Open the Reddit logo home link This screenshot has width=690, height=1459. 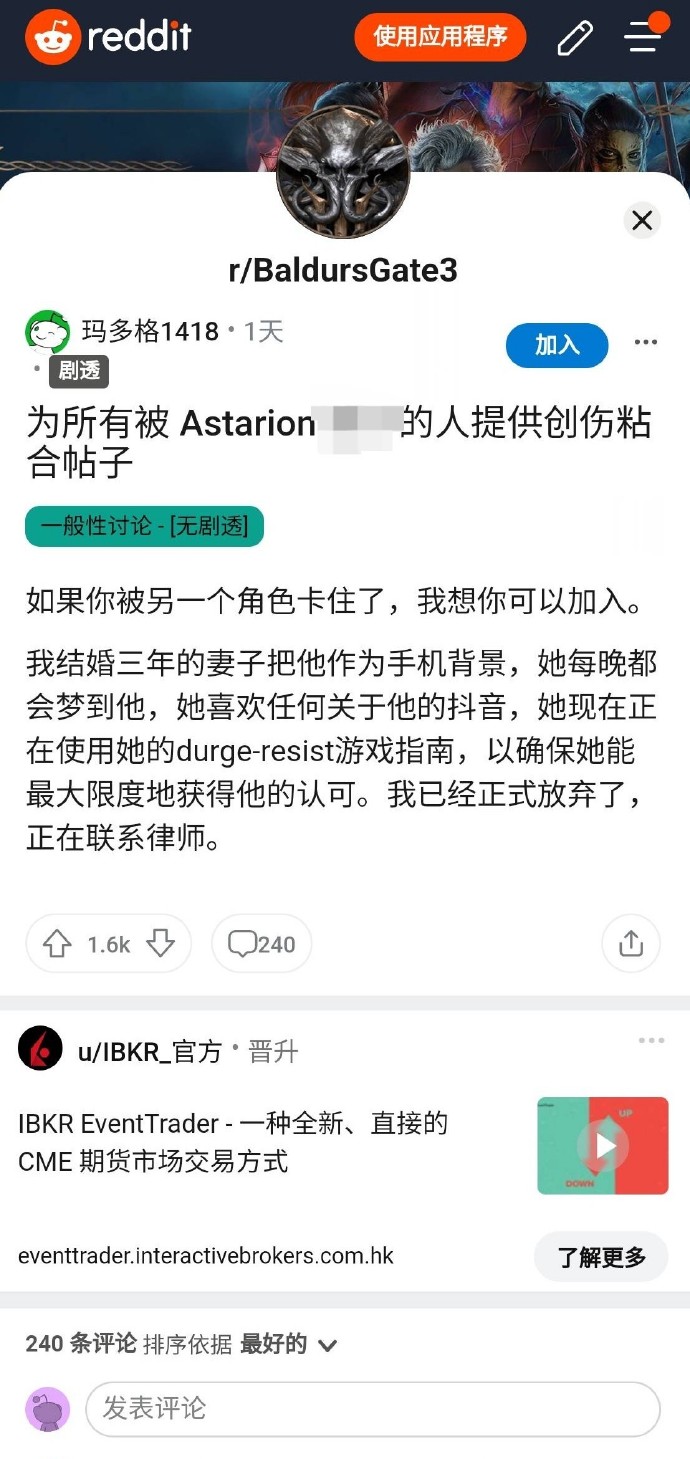(108, 38)
